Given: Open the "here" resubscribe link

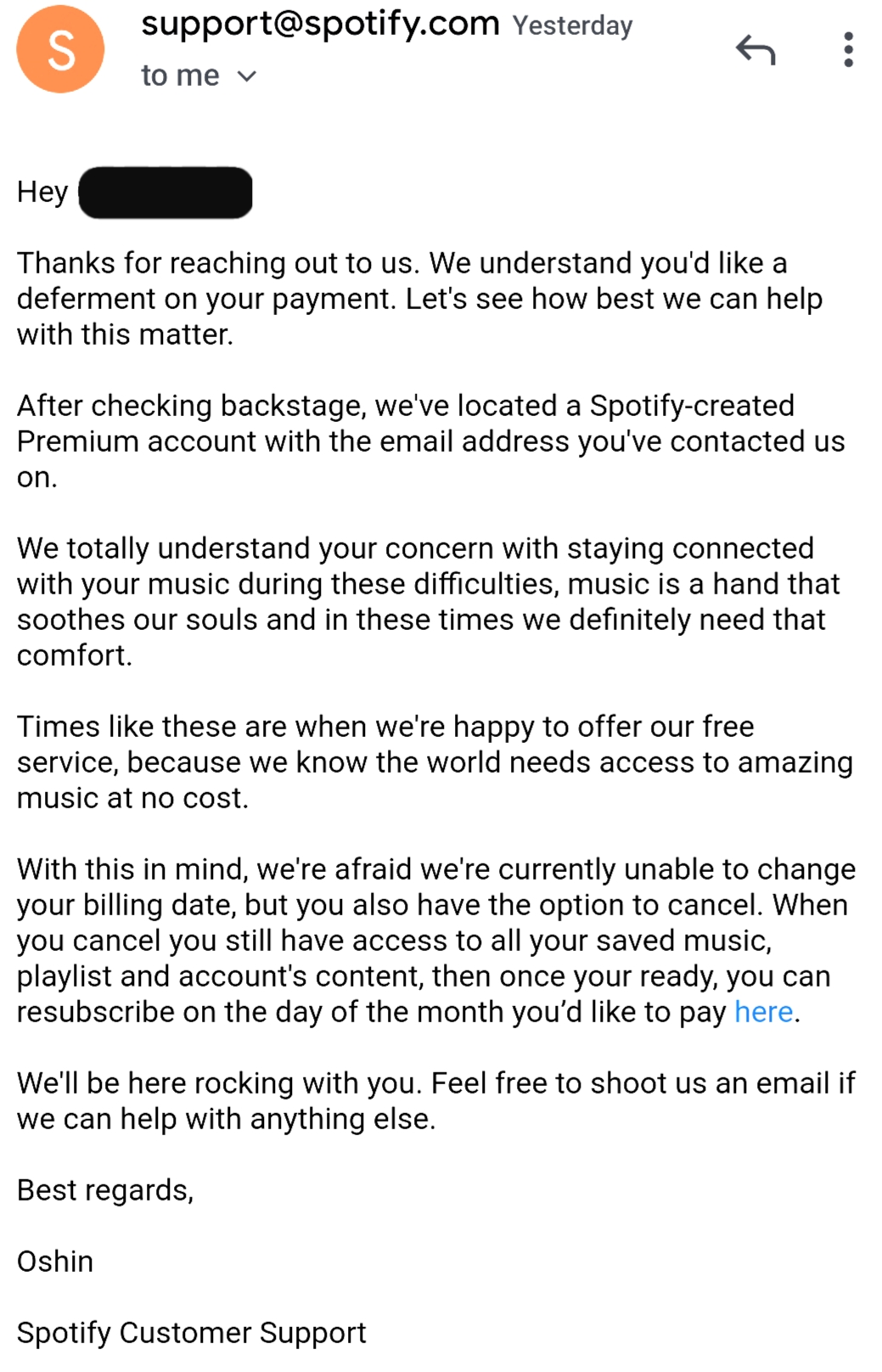Looking at the screenshot, I should coord(763,1012).
